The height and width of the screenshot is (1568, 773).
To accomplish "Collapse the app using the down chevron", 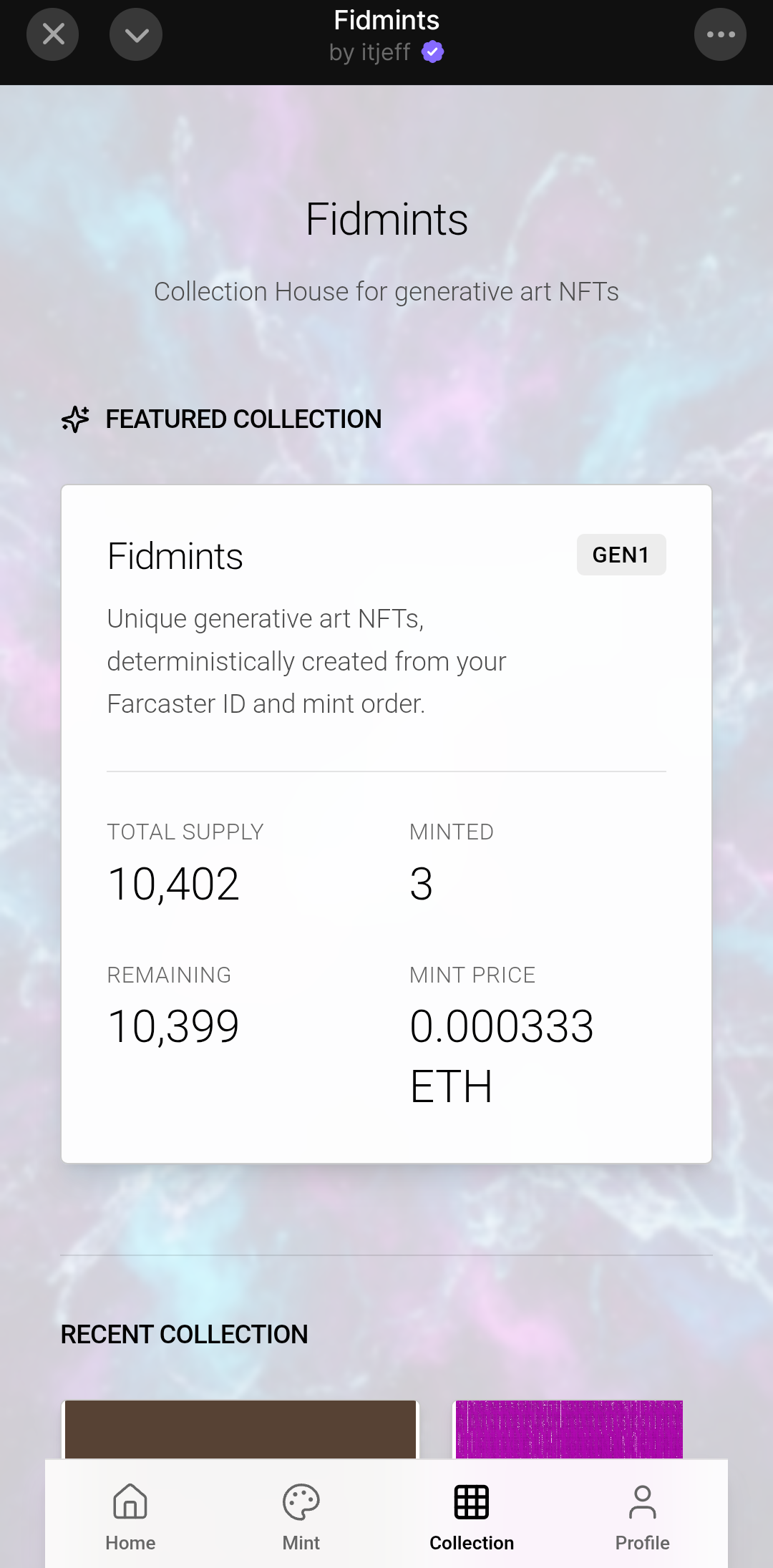I will pos(135,34).
